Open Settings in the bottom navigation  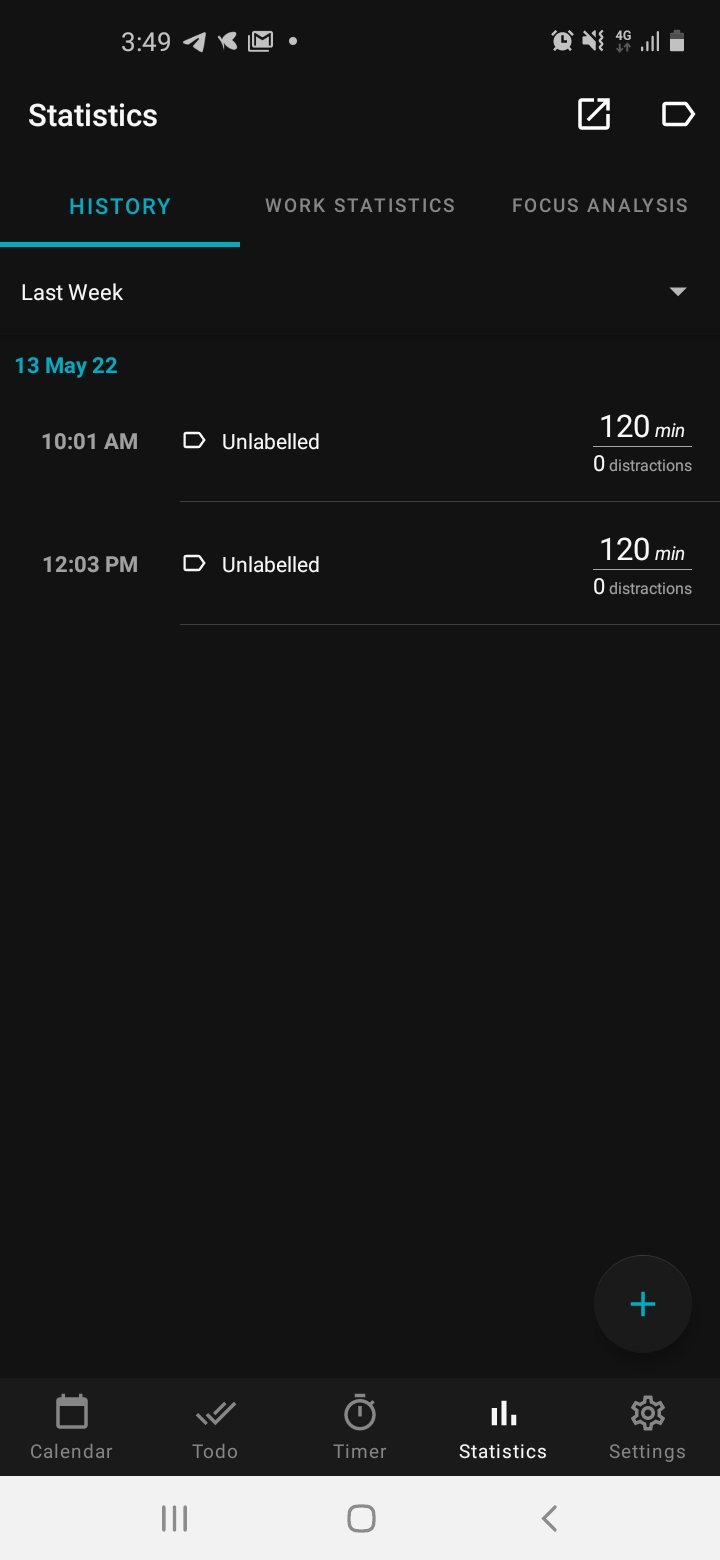(647, 1427)
